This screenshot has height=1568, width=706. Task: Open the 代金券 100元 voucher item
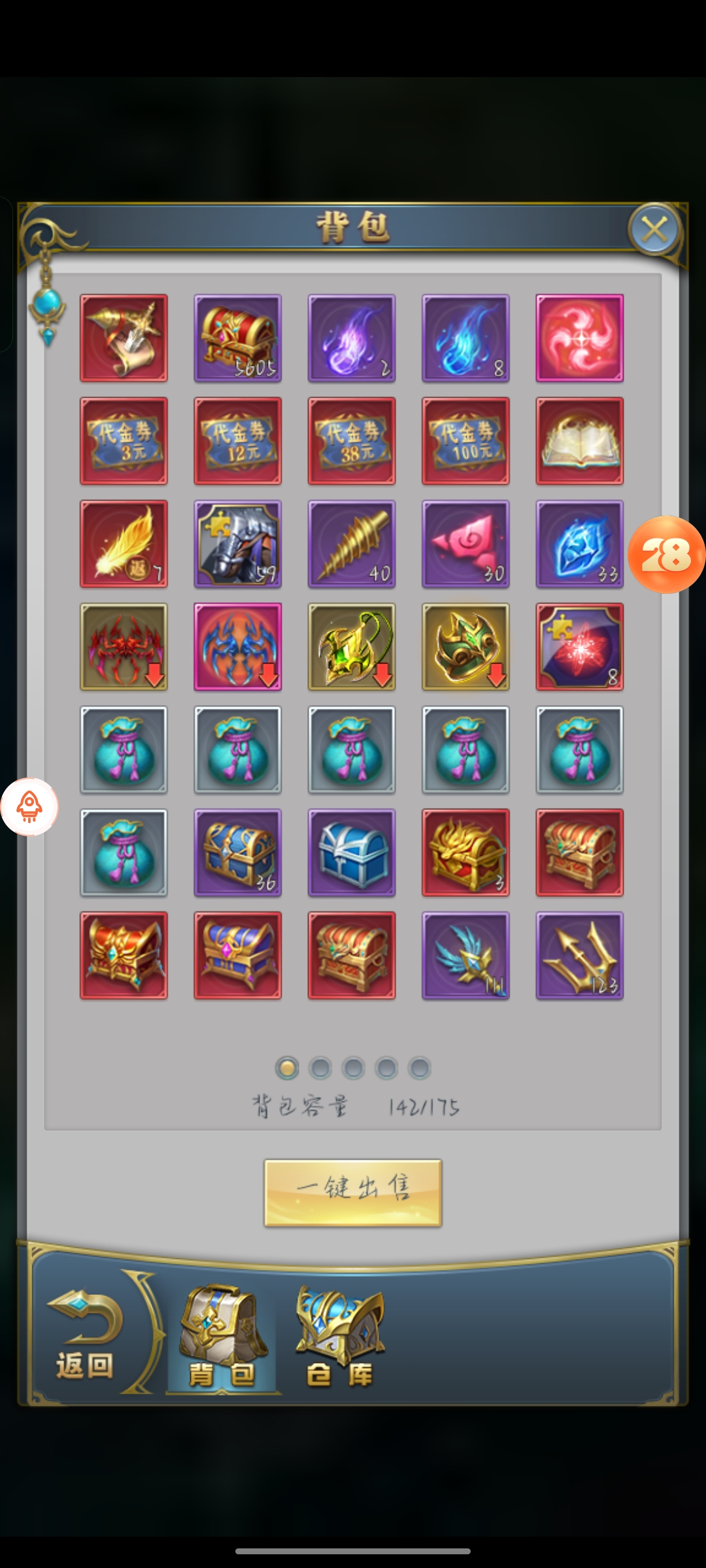pyautogui.click(x=465, y=441)
